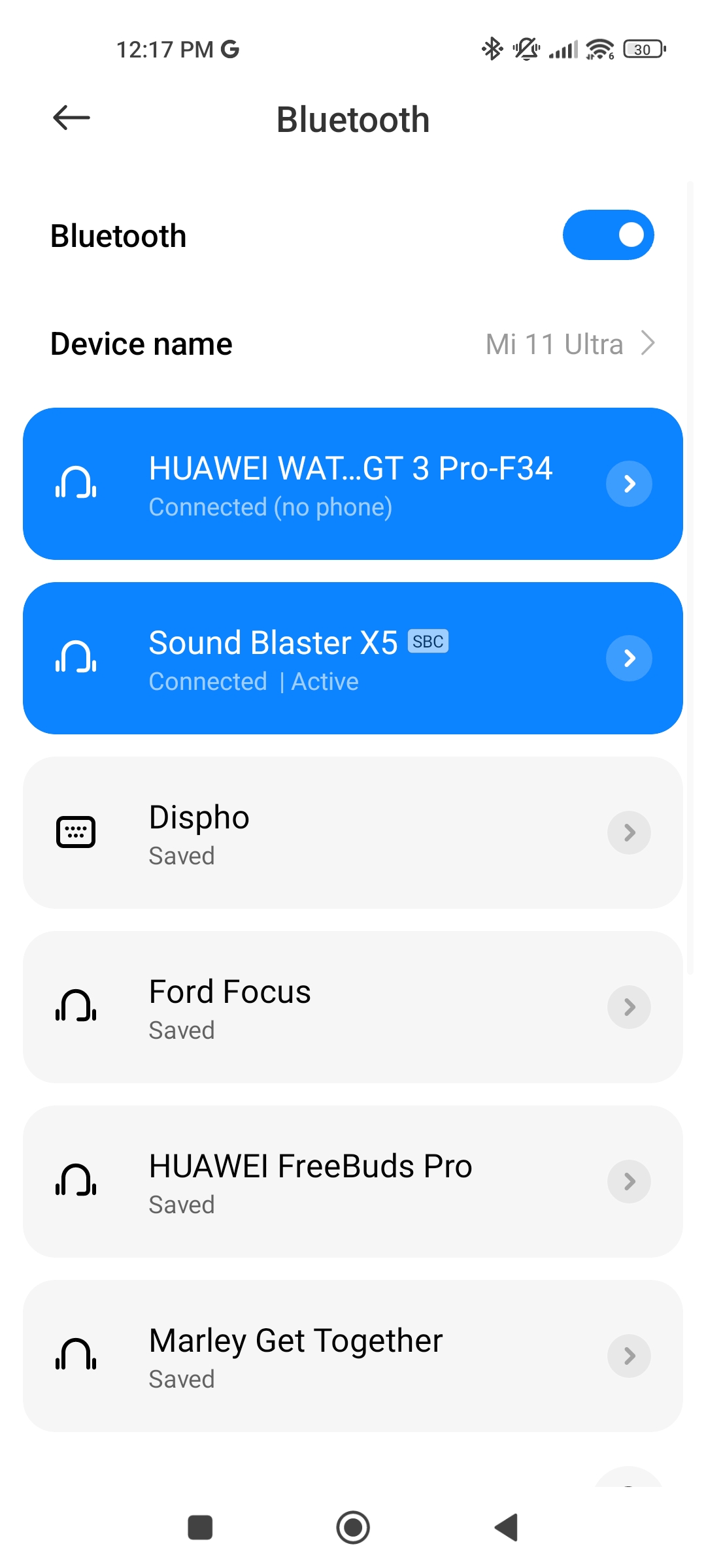This screenshot has width=706, height=1568.
Task: Open details arrow for Sound Blaster X5
Action: (629, 659)
